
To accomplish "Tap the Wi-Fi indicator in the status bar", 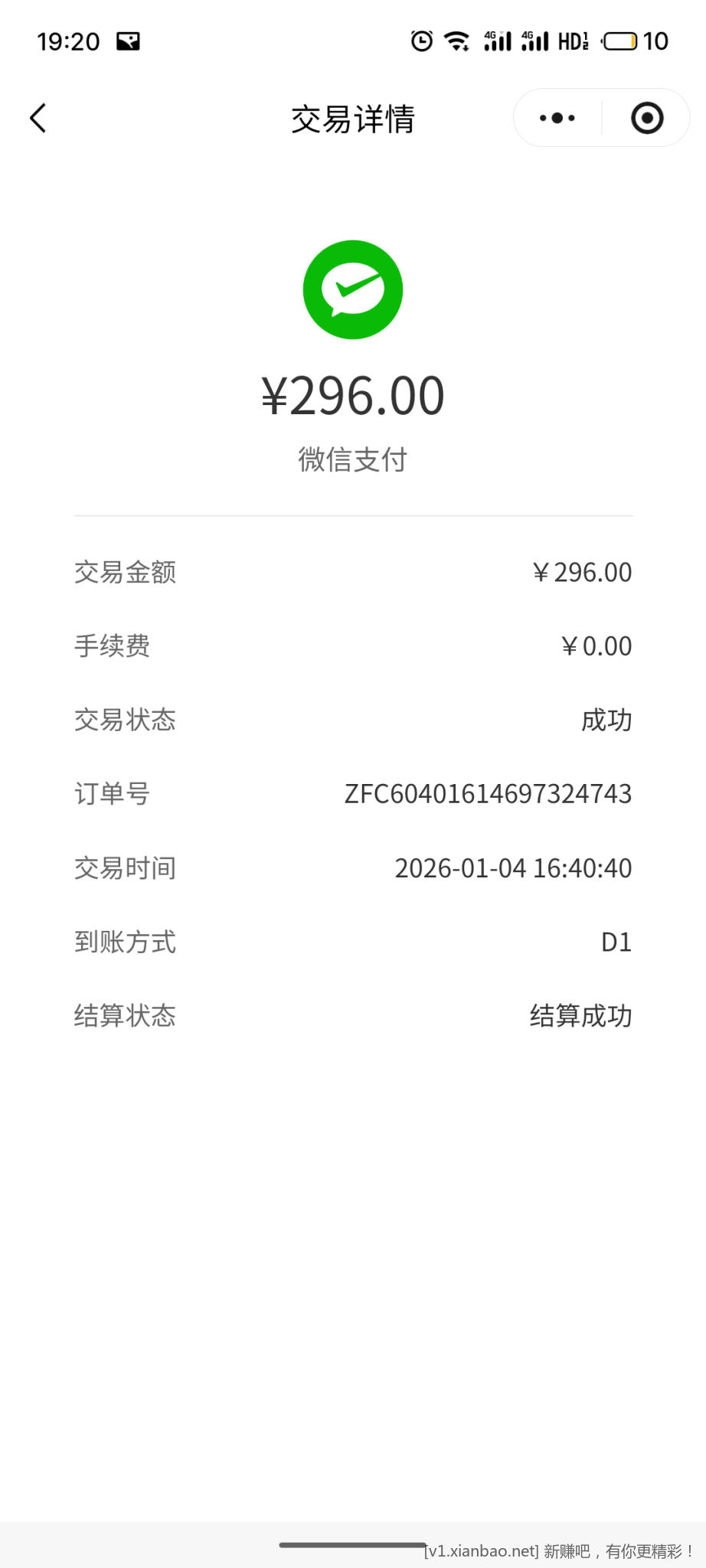I will (x=458, y=40).
